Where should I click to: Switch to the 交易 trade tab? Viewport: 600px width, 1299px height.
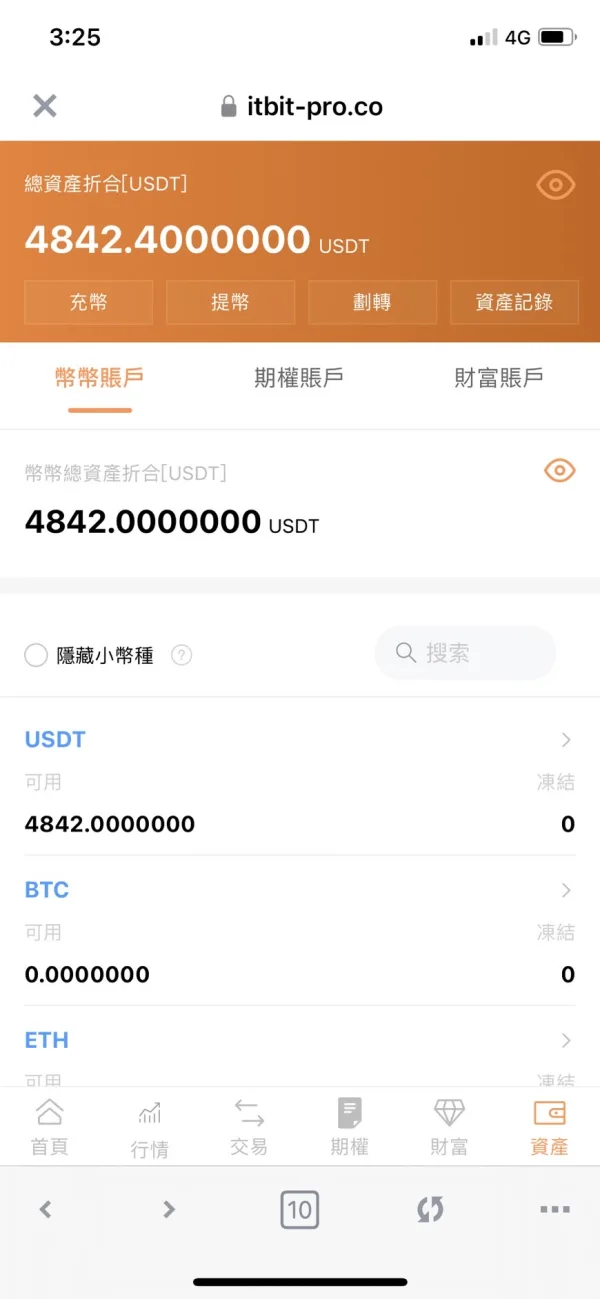click(x=249, y=1127)
